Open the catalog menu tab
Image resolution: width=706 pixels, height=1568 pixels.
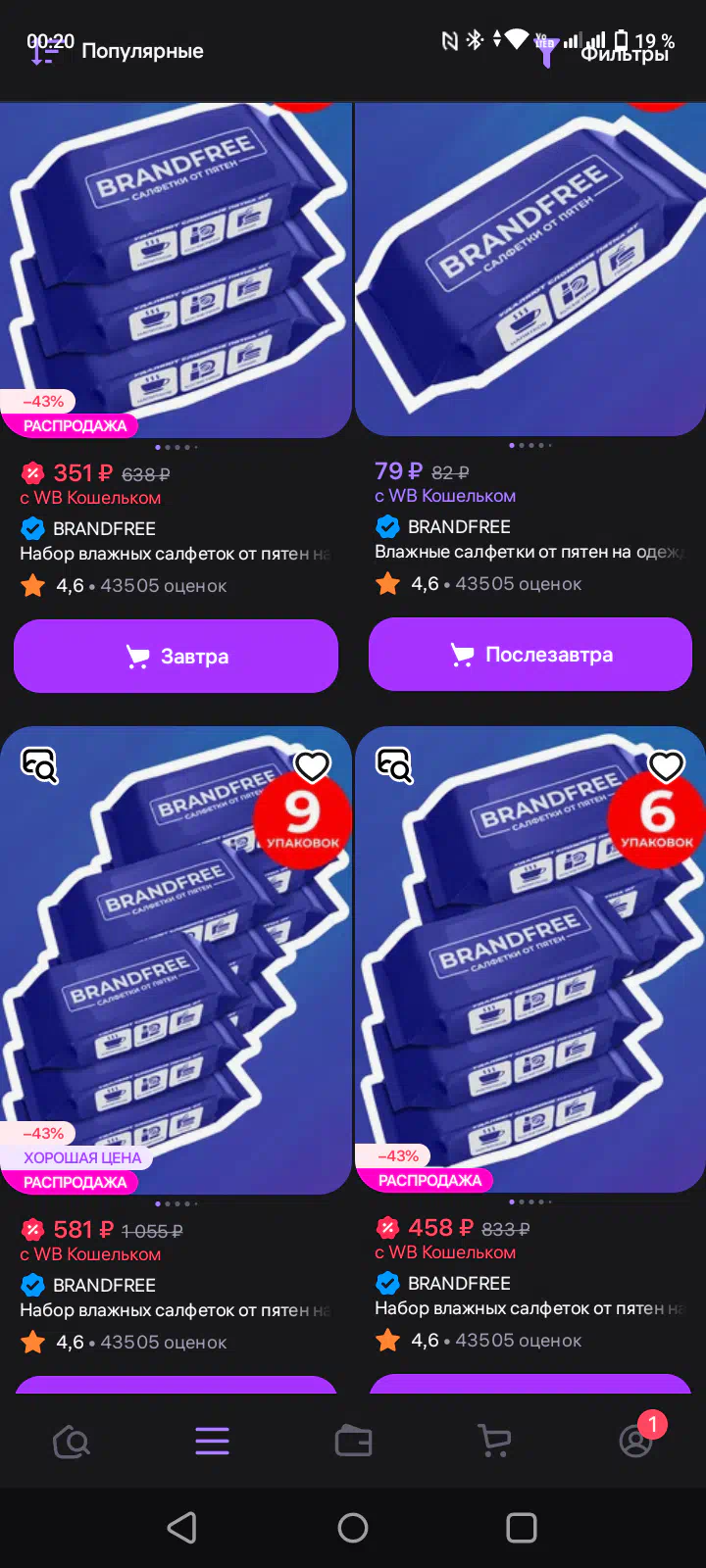coord(212,1441)
